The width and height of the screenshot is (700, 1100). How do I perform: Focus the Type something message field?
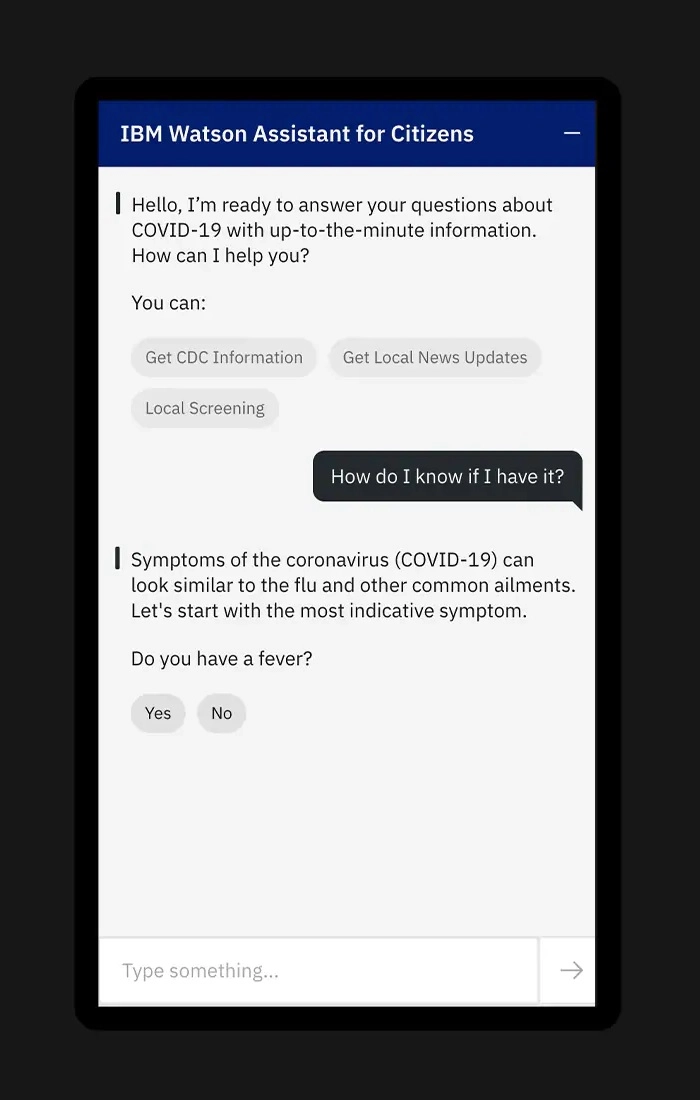[x=318, y=971]
